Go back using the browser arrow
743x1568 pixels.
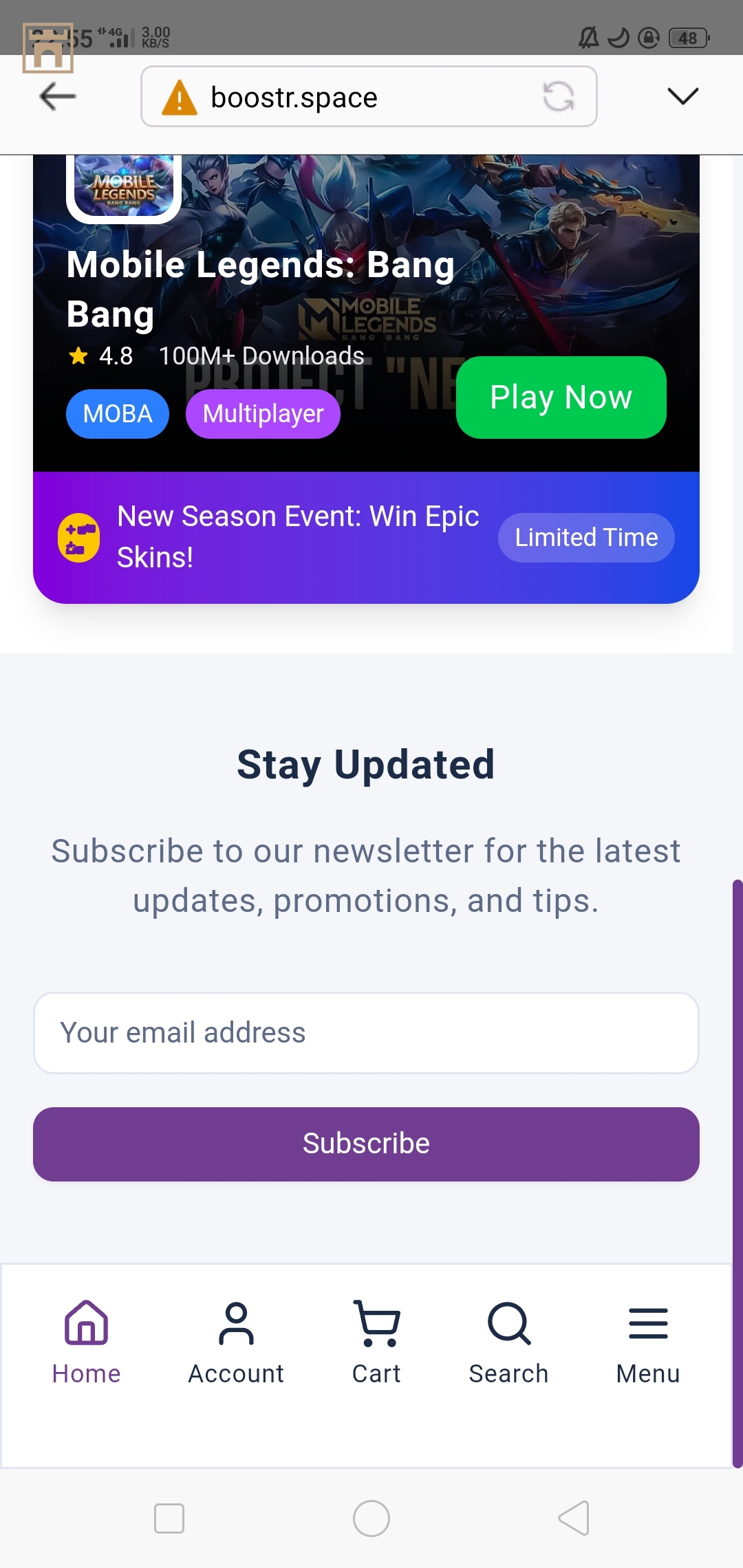pos(58,96)
